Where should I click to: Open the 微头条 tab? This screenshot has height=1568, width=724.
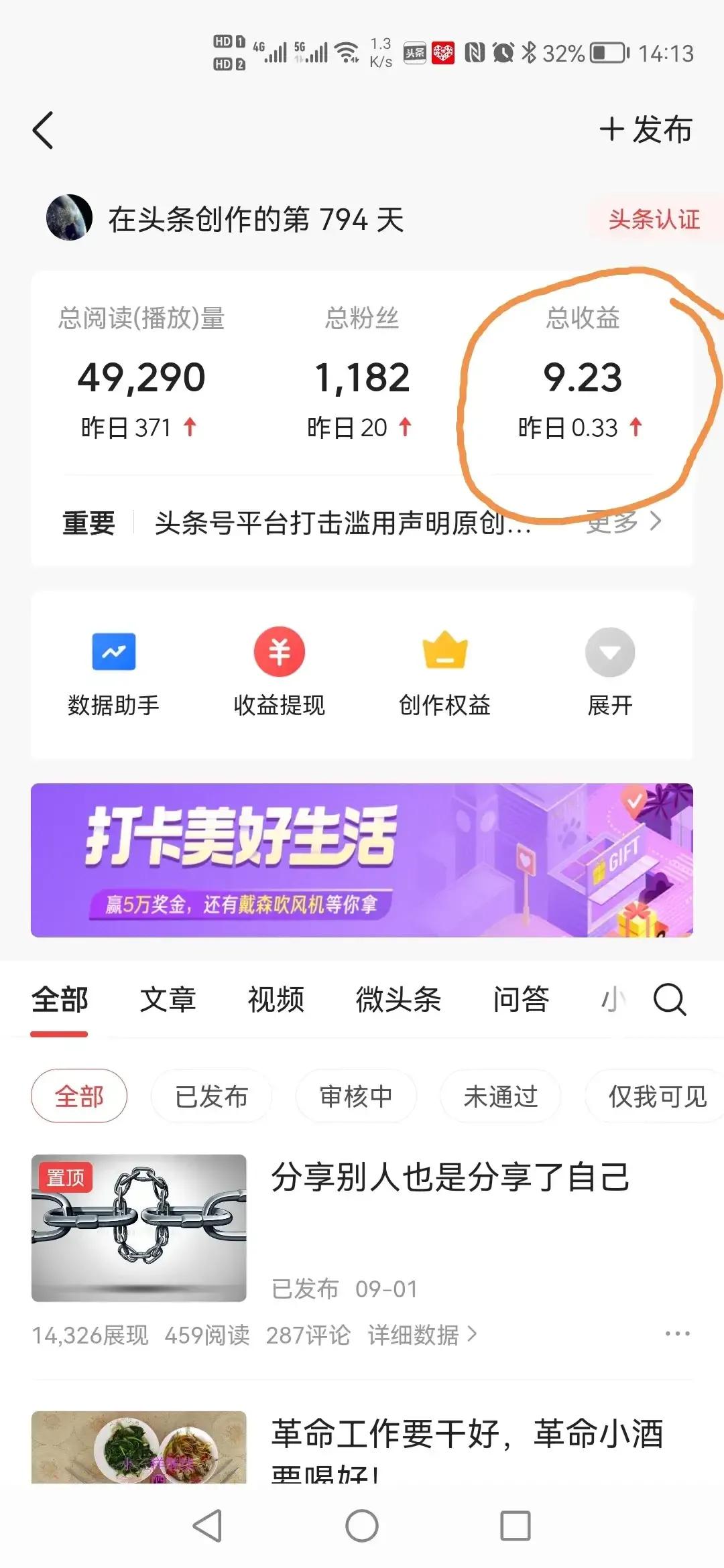(x=399, y=1000)
